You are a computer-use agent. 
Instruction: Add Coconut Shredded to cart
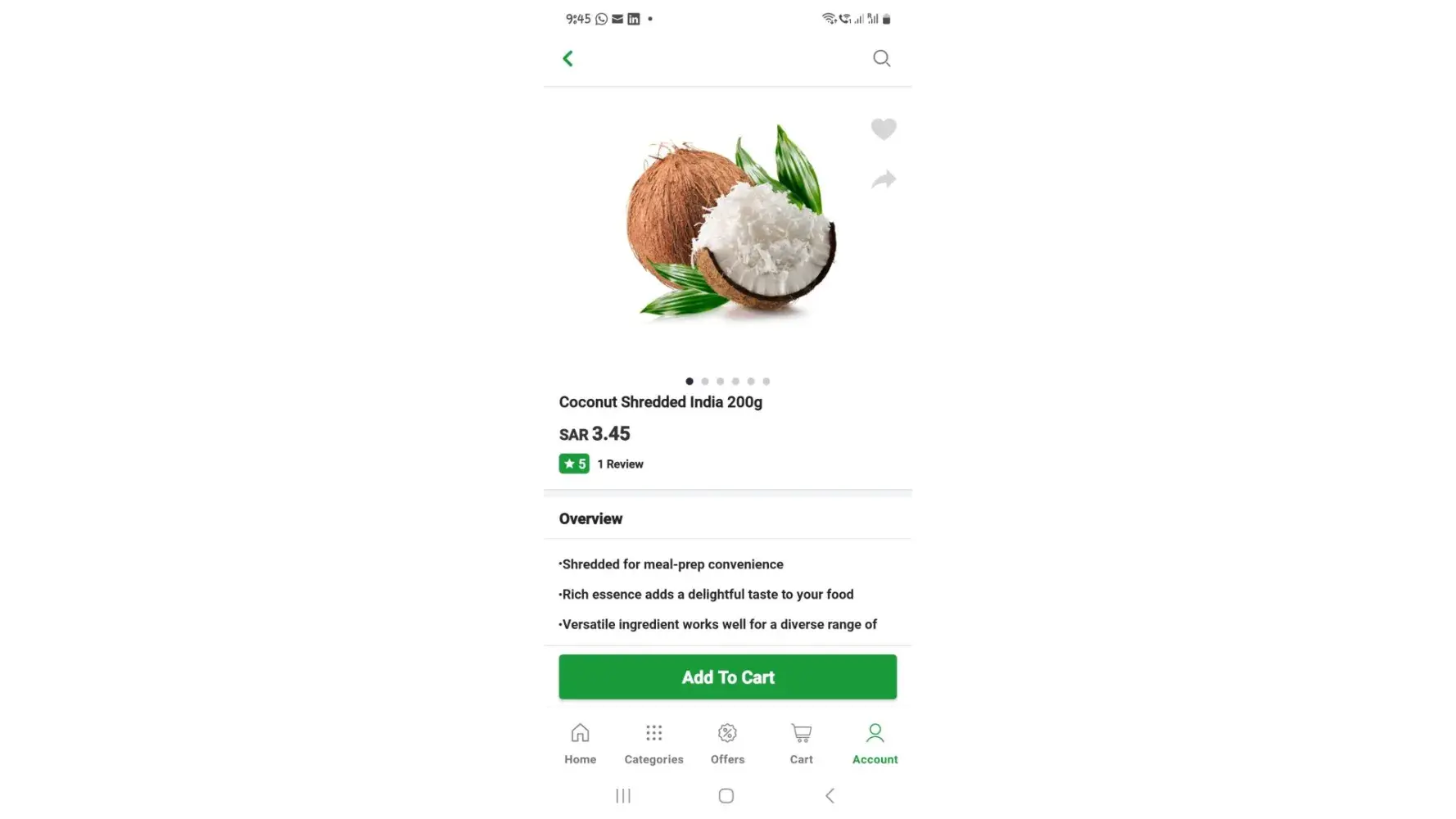pyautogui.click(x=727, y=676)
